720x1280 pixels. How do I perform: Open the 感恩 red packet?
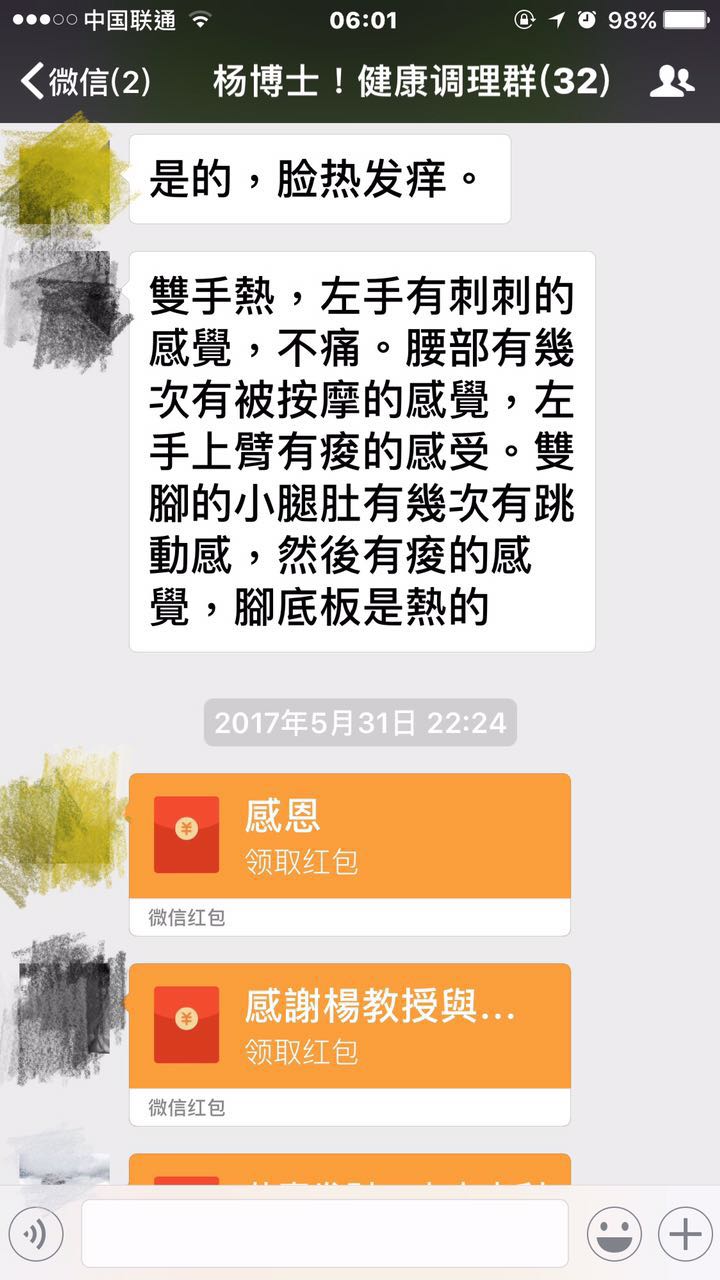tap(349, 836)
